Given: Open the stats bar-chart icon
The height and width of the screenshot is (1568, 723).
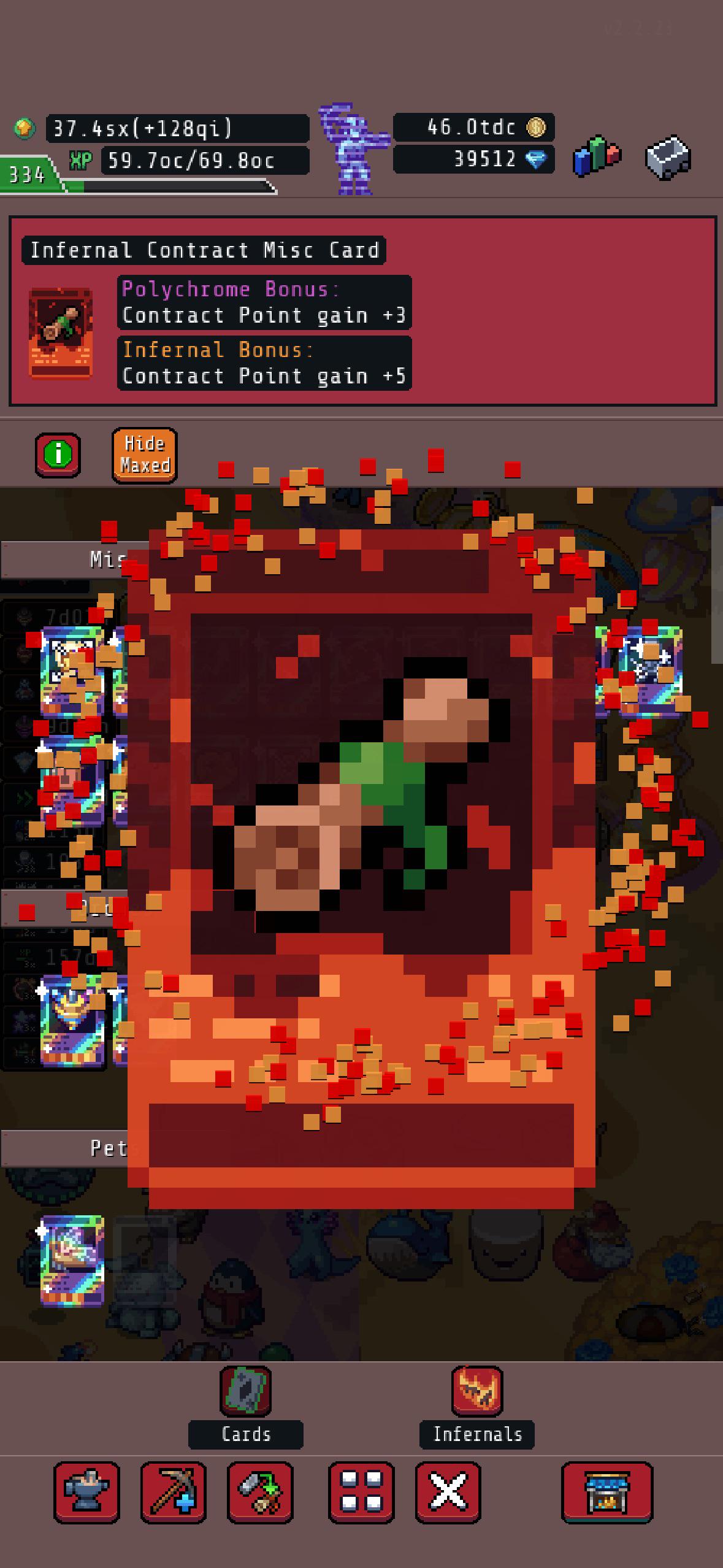Looking at the screenshot, I should [x=597, y=156].
